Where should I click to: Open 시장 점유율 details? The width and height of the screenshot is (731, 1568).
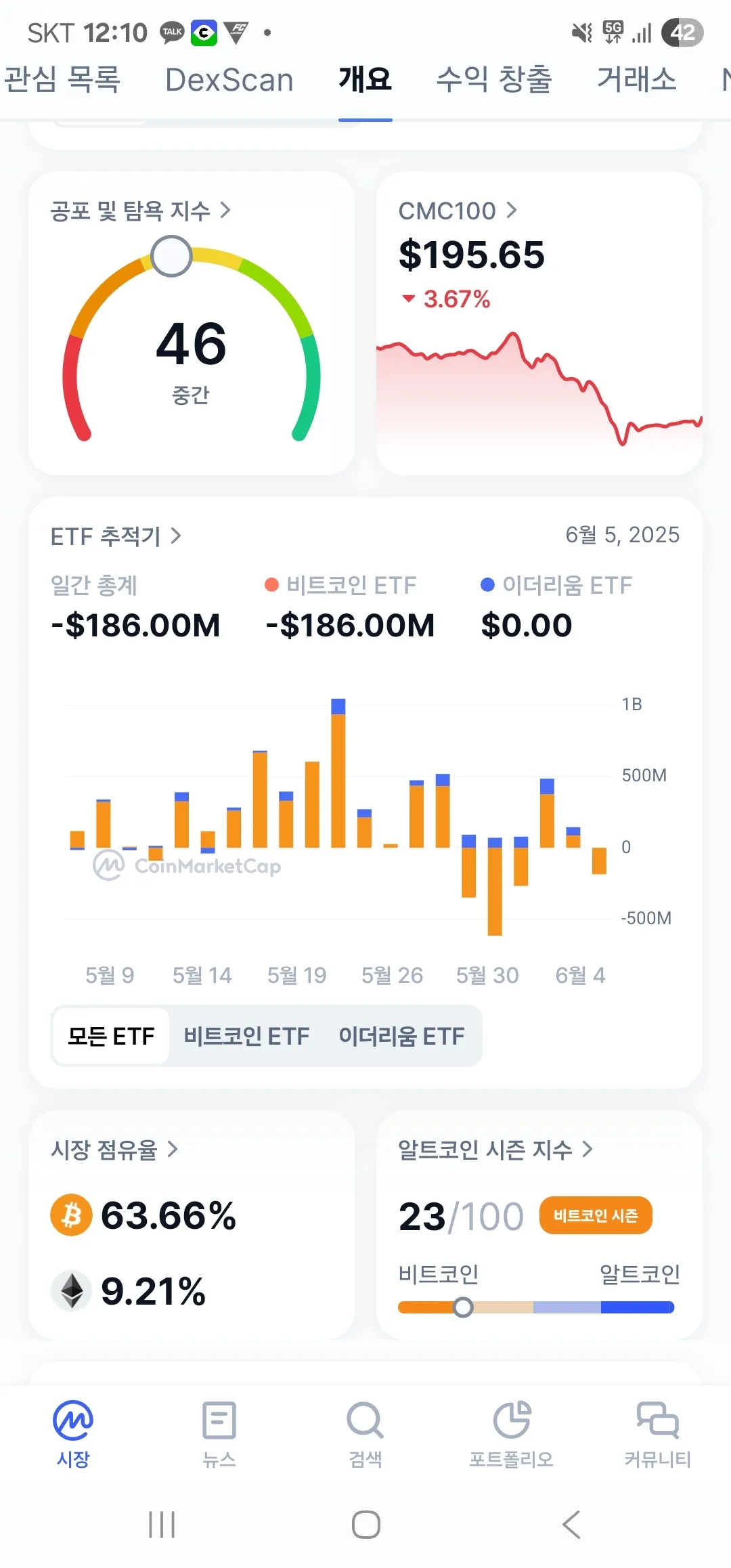(114, 1149)
